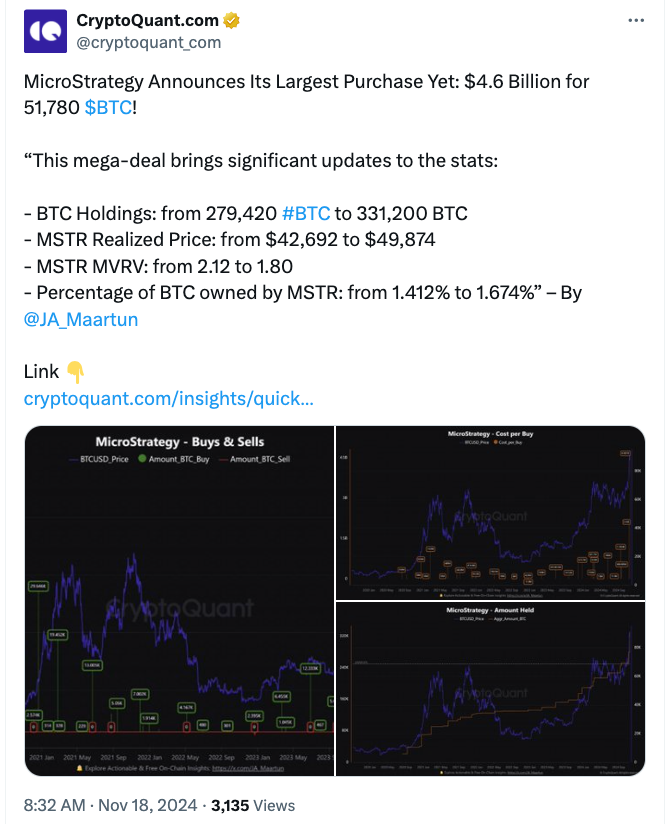Enlarge the Buys & Sells chart image
The height and width of the screenshot is (824, 672).
pos(178,601)
